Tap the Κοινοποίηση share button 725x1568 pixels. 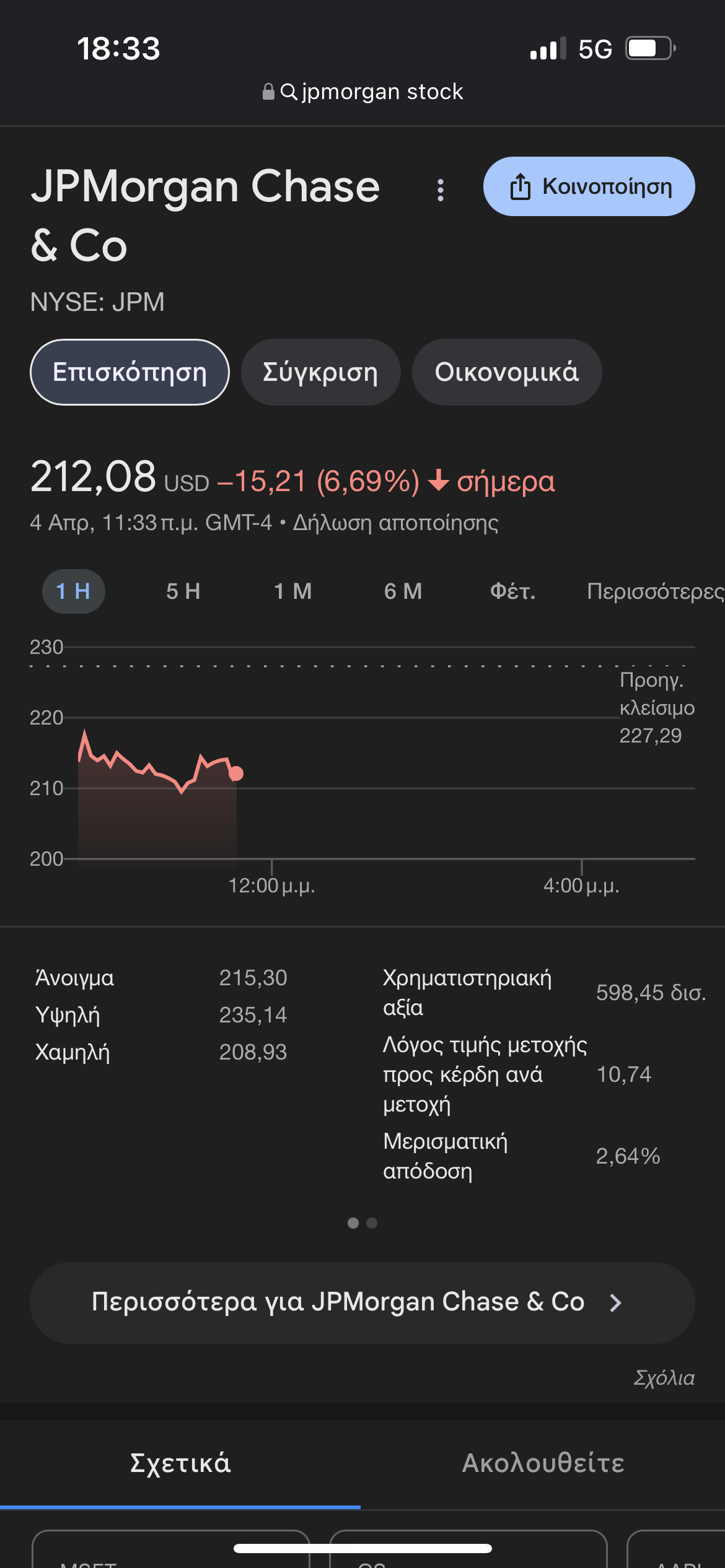[589, 186]
